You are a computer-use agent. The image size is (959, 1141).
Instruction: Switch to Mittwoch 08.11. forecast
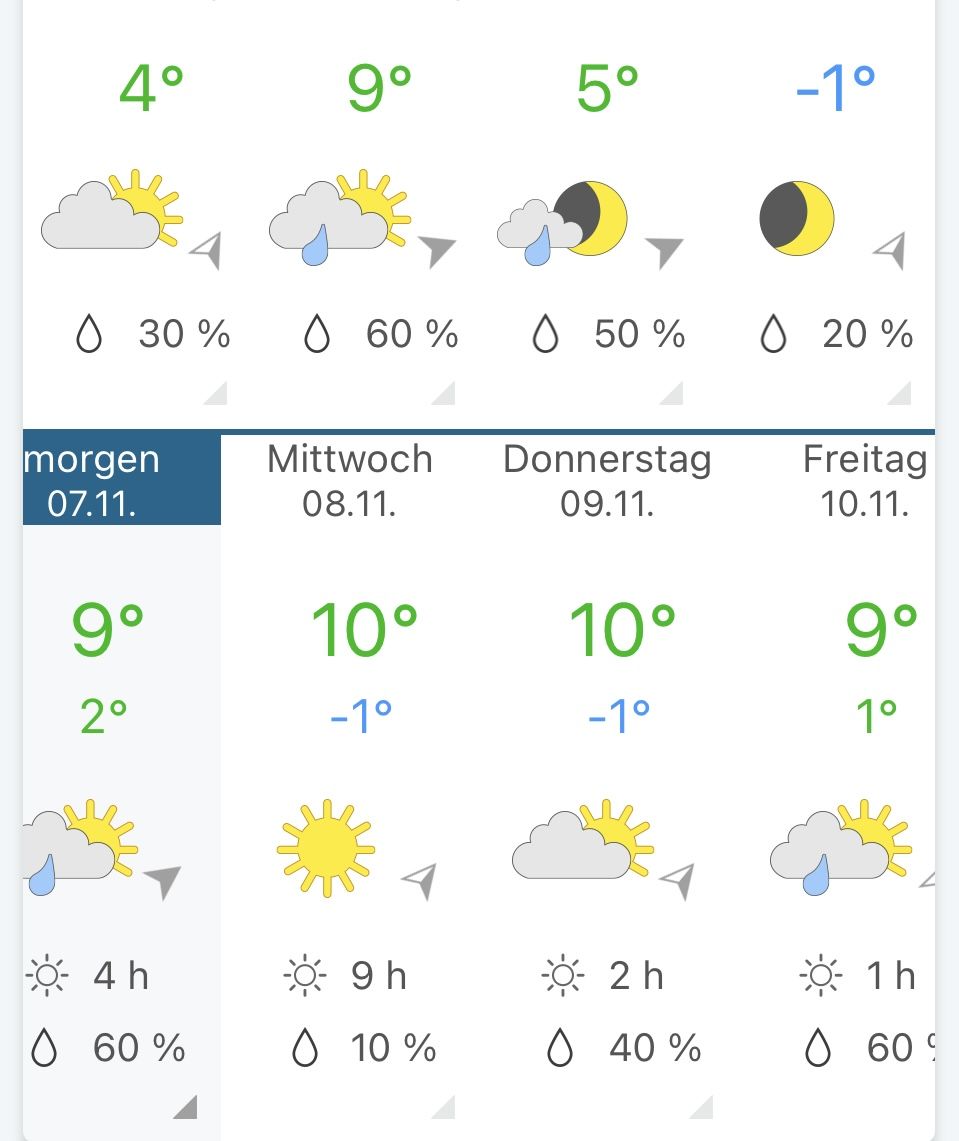click(x=349, y=480)
